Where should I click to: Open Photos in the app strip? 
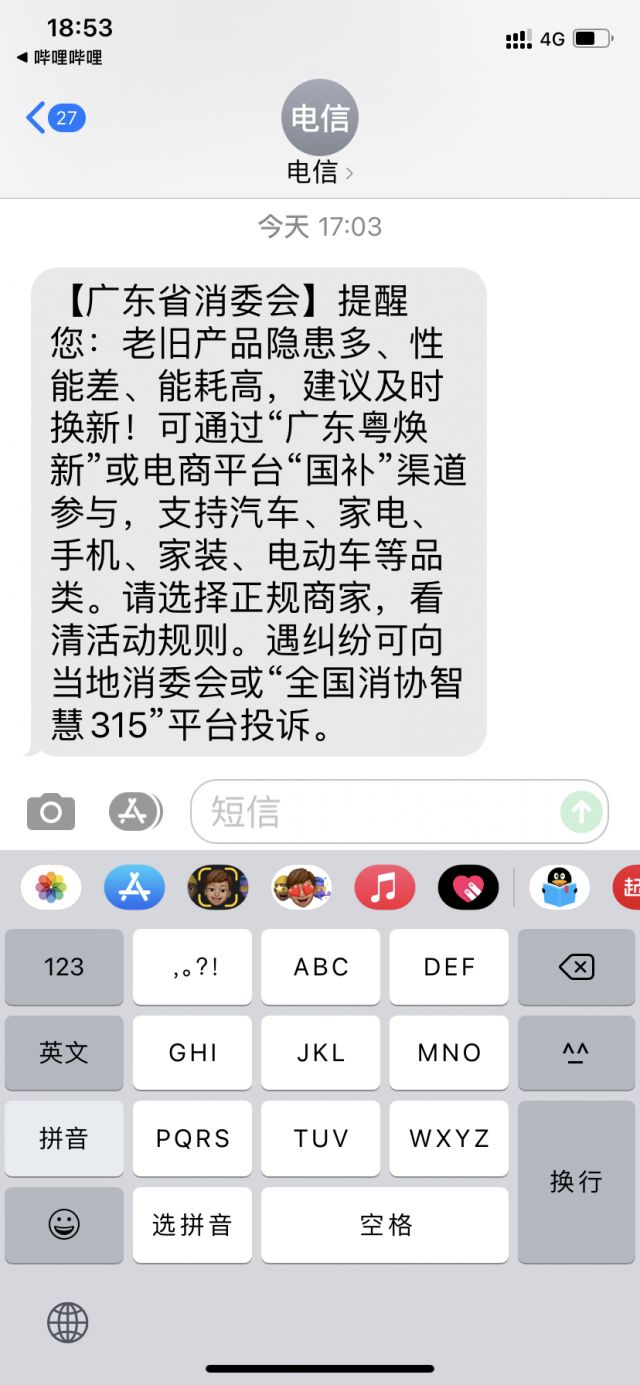click(51, 887)
